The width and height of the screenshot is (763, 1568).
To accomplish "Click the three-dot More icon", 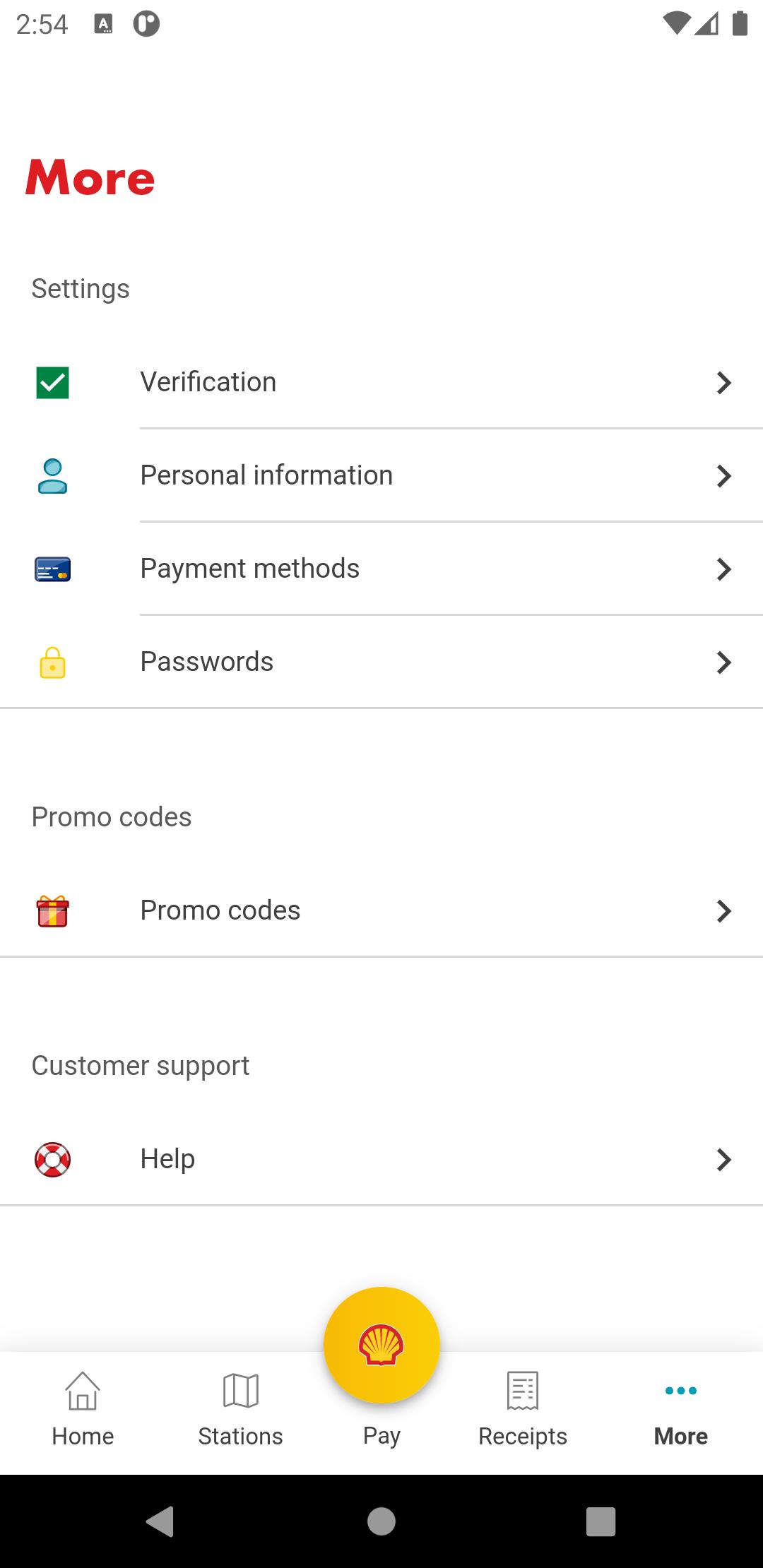I will coord(680,1390).
